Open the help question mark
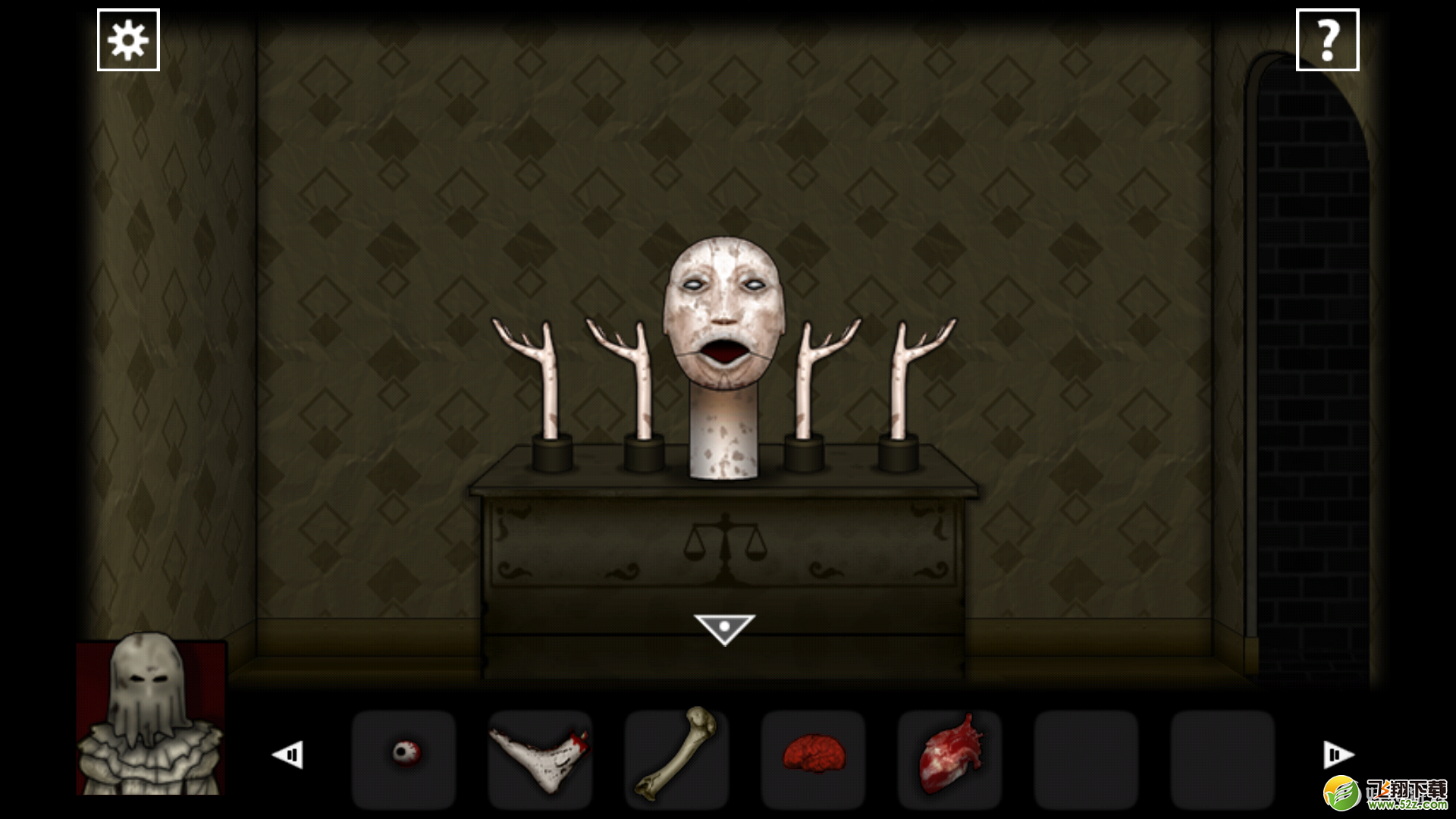 (x=1327, y=40)
